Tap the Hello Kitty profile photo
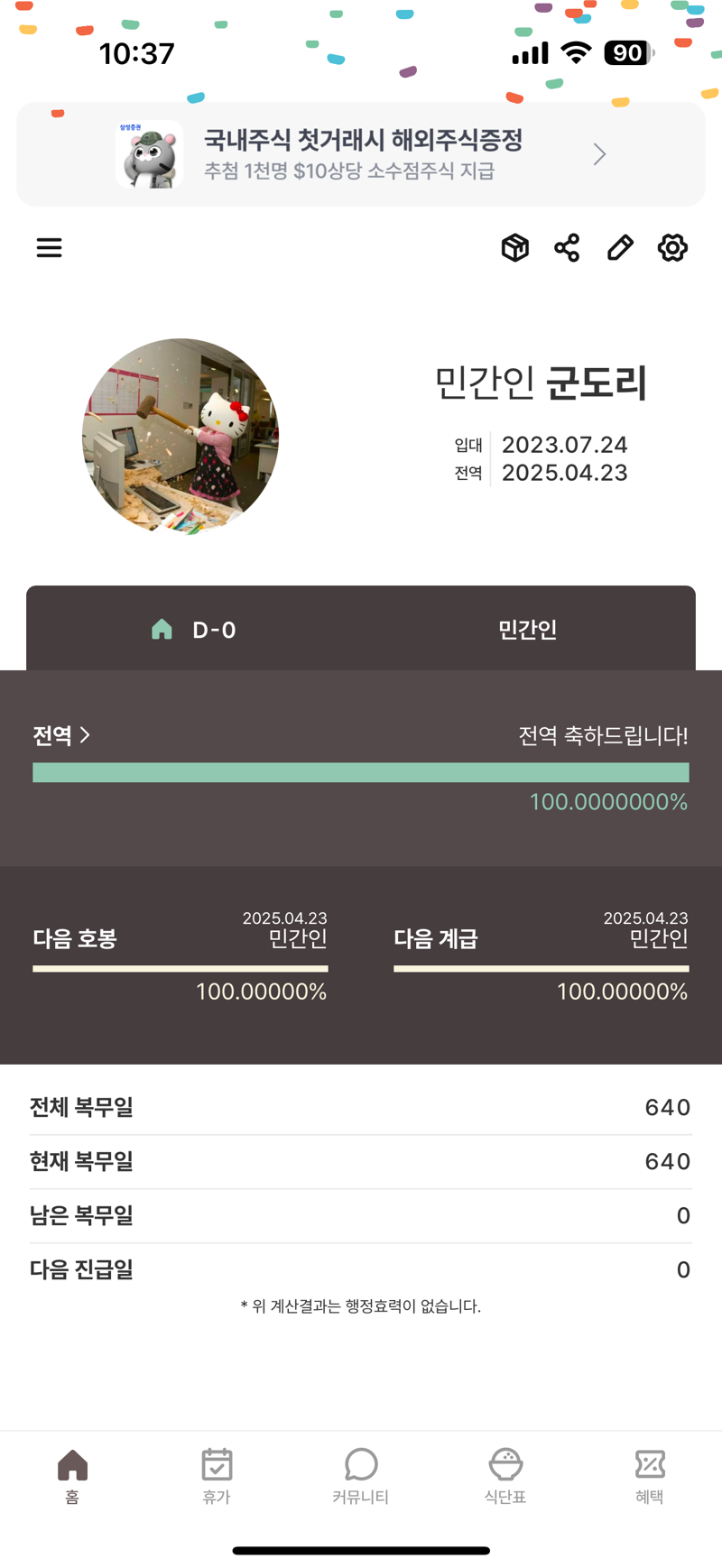This screenshot has width=722, height=1568. 180,437
